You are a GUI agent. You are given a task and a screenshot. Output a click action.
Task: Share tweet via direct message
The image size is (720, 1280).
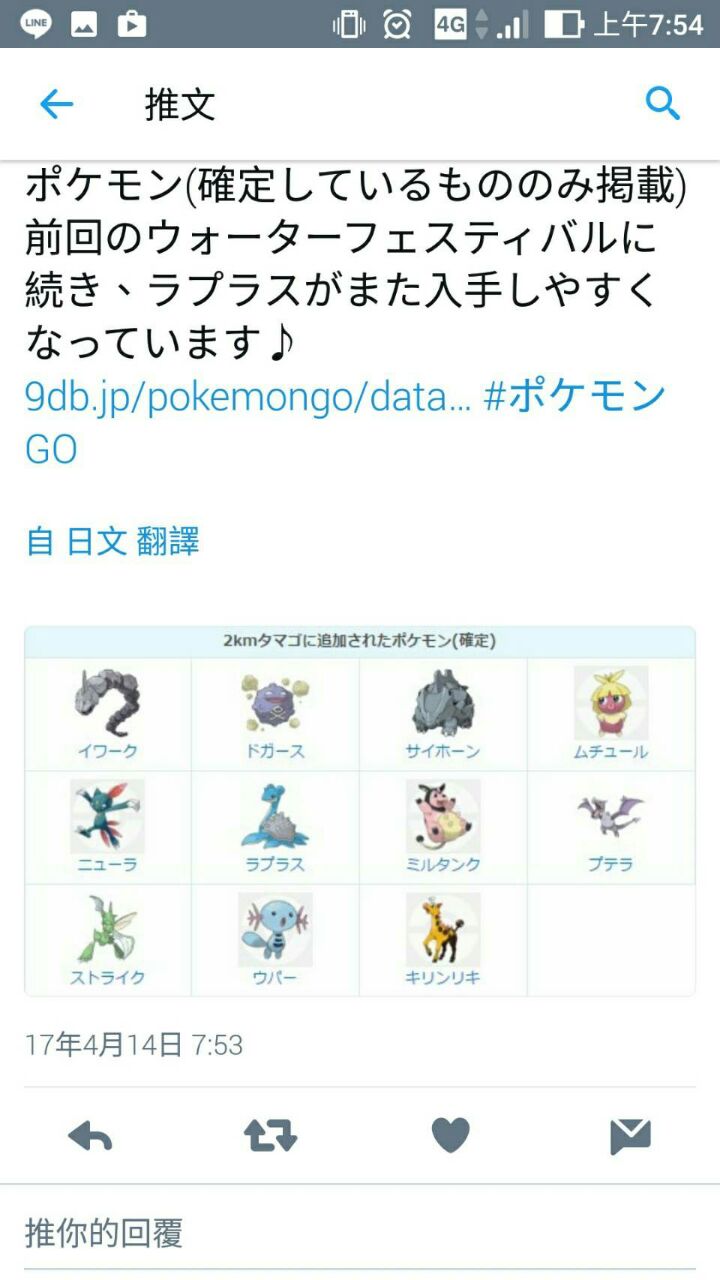coord(630,1136)
